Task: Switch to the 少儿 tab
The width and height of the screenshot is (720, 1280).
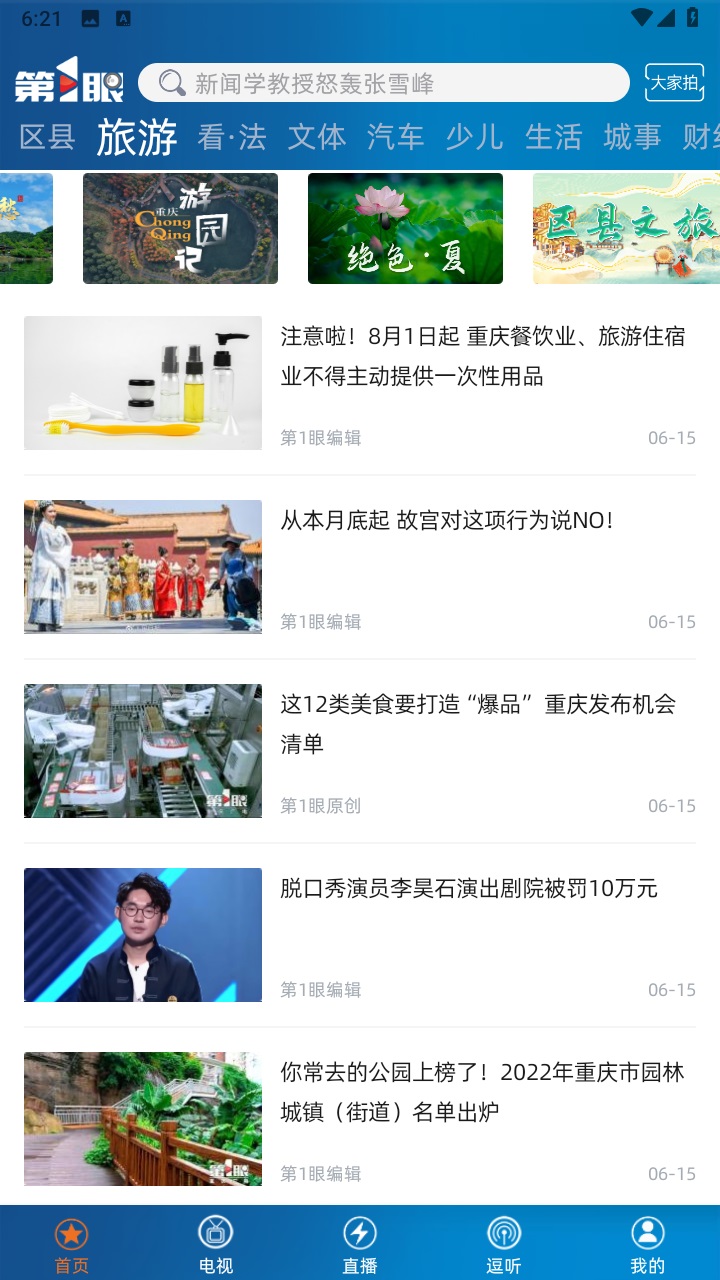Action: (474, 137)
